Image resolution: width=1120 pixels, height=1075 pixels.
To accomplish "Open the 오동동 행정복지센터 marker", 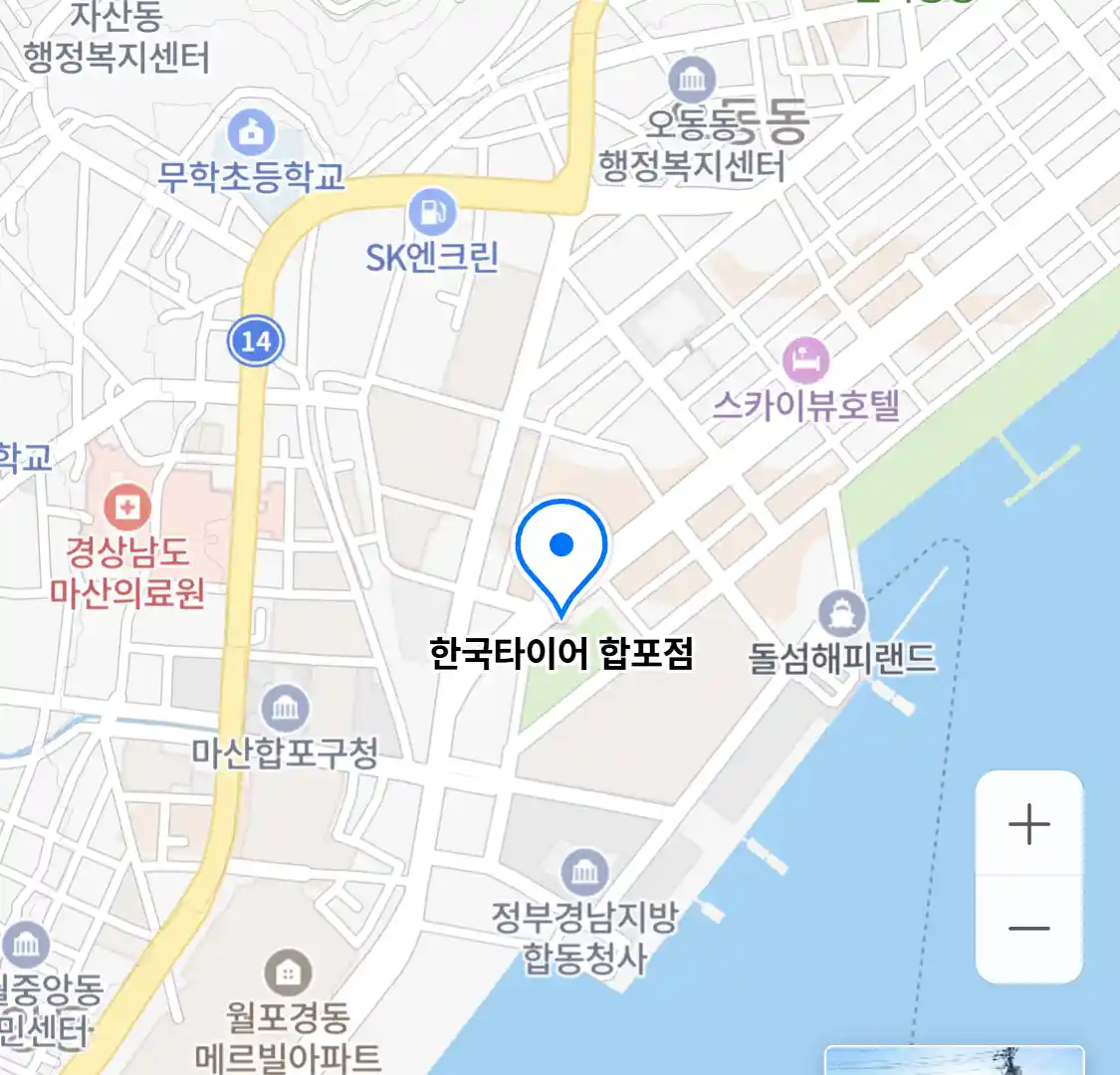I will (692, 80).
